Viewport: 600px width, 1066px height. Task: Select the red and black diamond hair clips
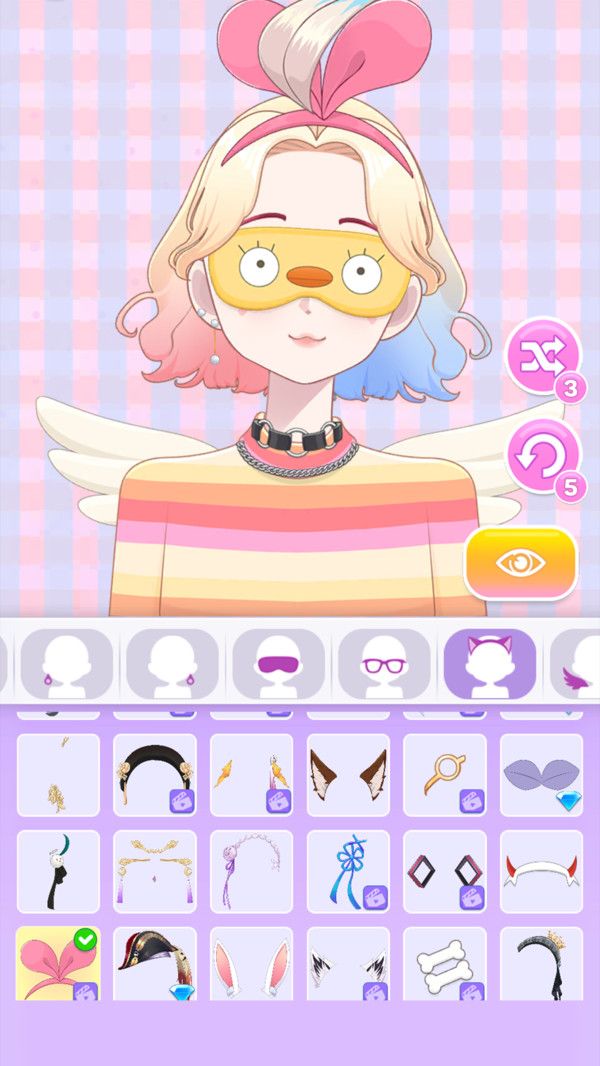pos(444,871)
